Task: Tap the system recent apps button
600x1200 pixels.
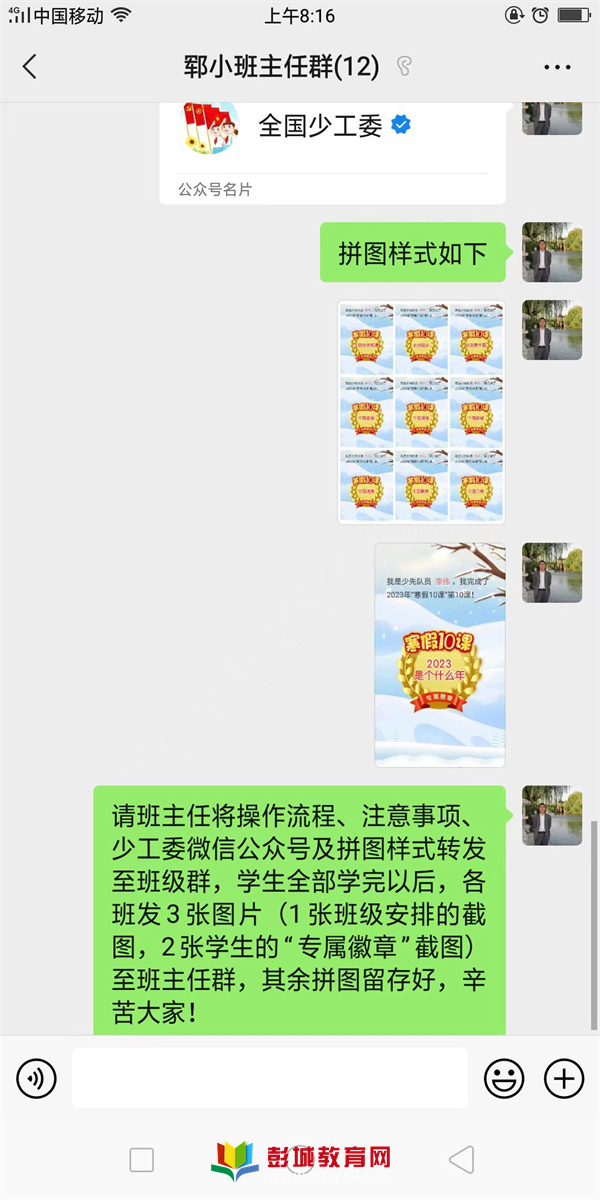Action: coord(142,1160)
